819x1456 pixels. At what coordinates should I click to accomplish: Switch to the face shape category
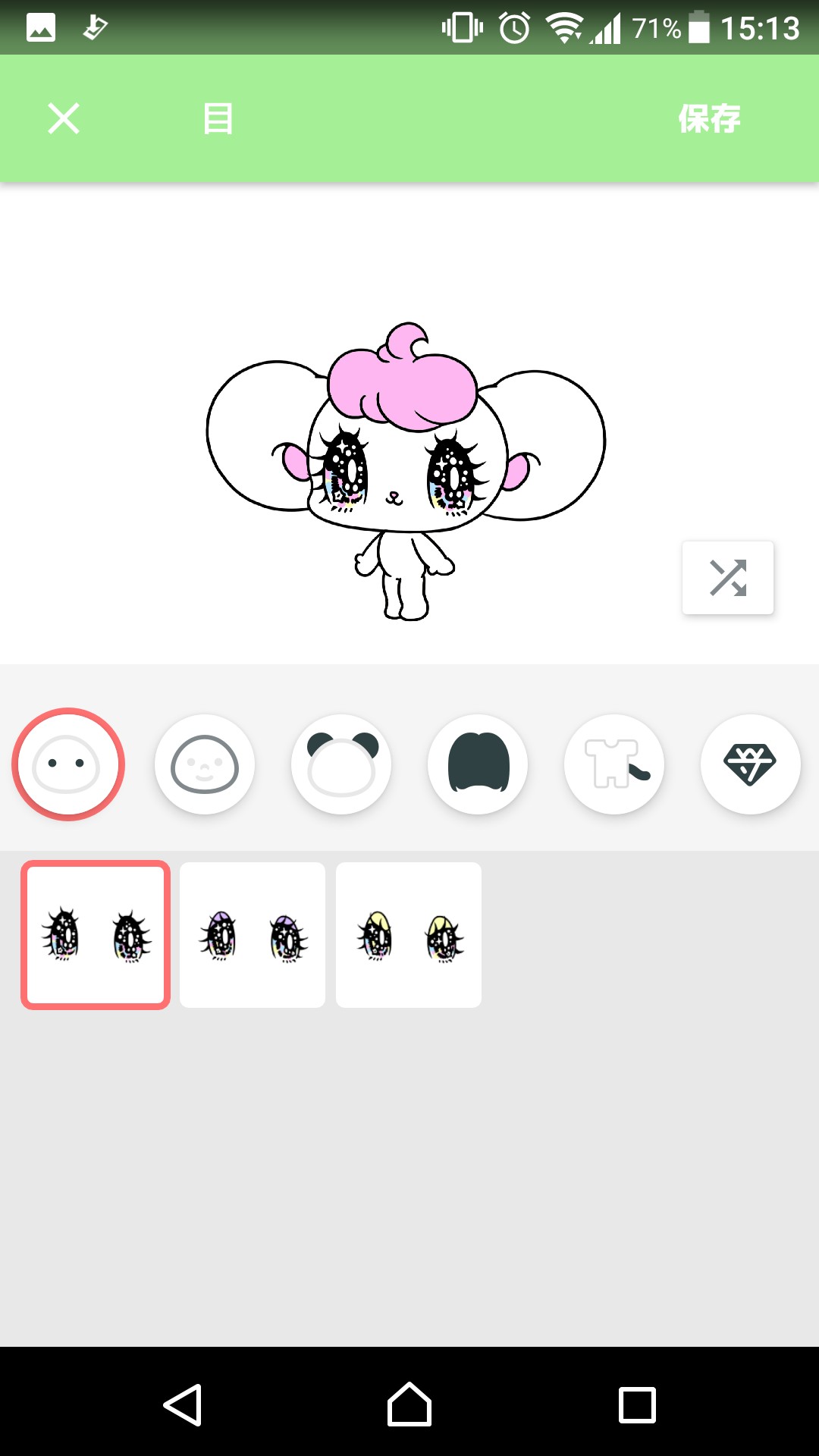click(x=205, y=764)
